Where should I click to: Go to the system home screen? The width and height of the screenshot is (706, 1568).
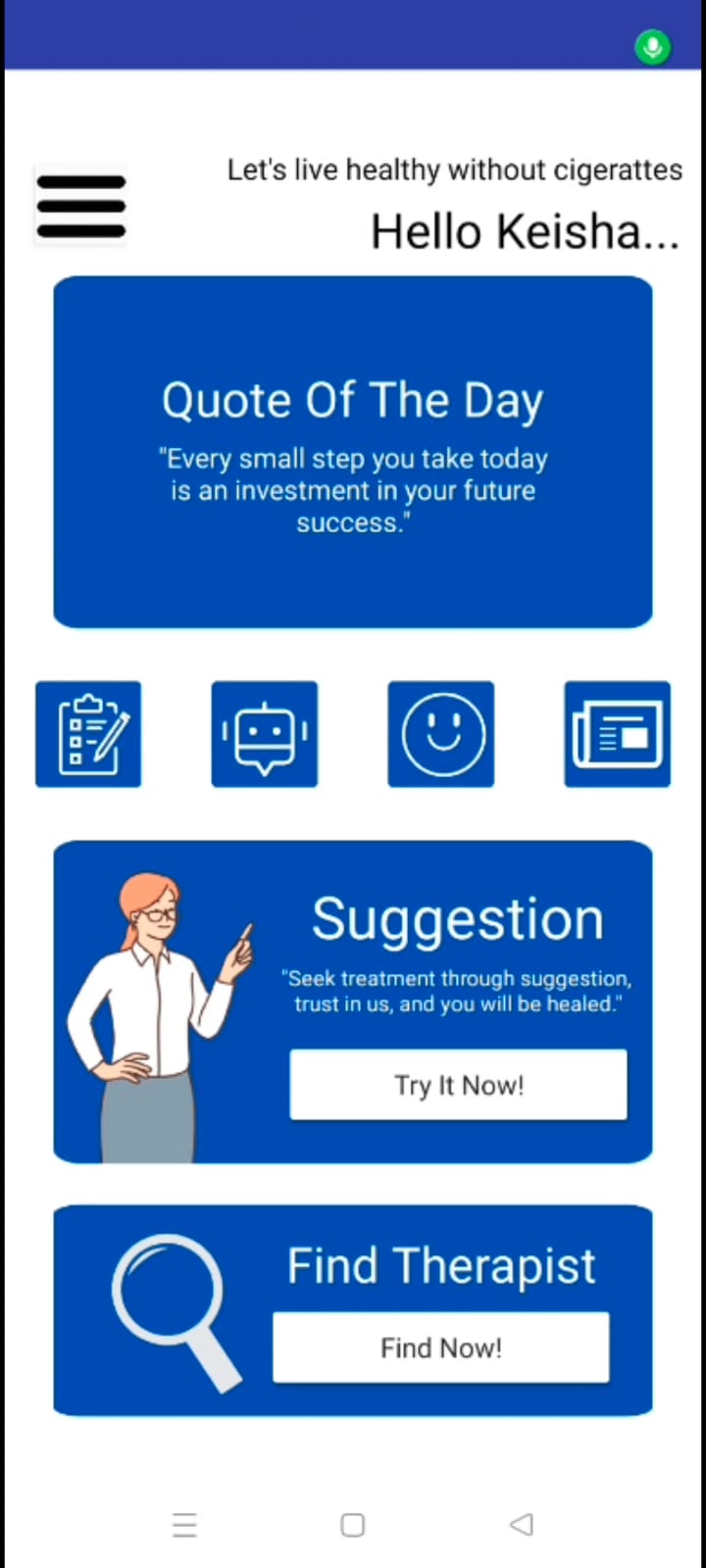pyautogui.click(x=353, y=1525)
